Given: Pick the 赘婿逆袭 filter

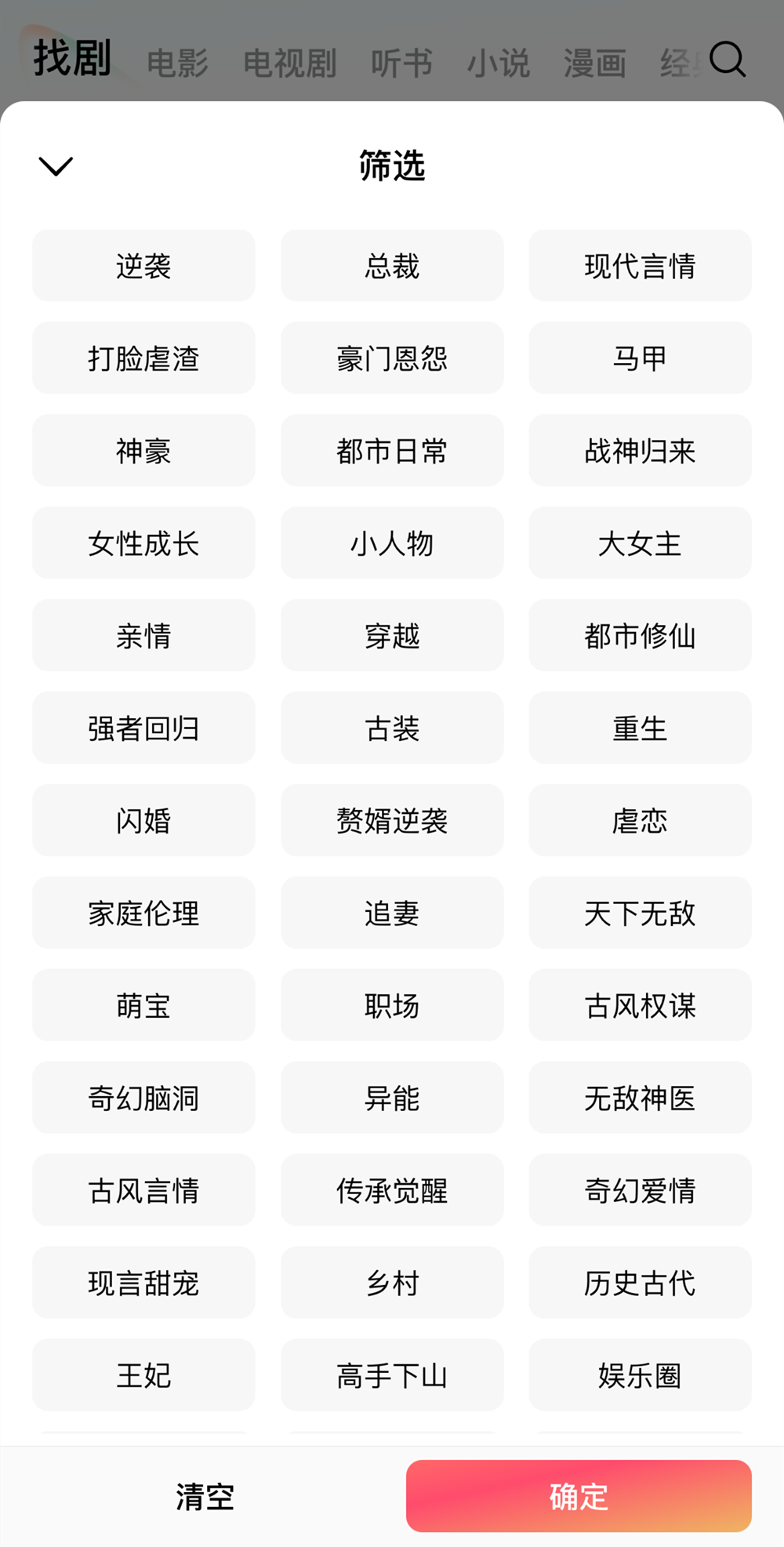Looking at the screenshot, I should [392, 821].
